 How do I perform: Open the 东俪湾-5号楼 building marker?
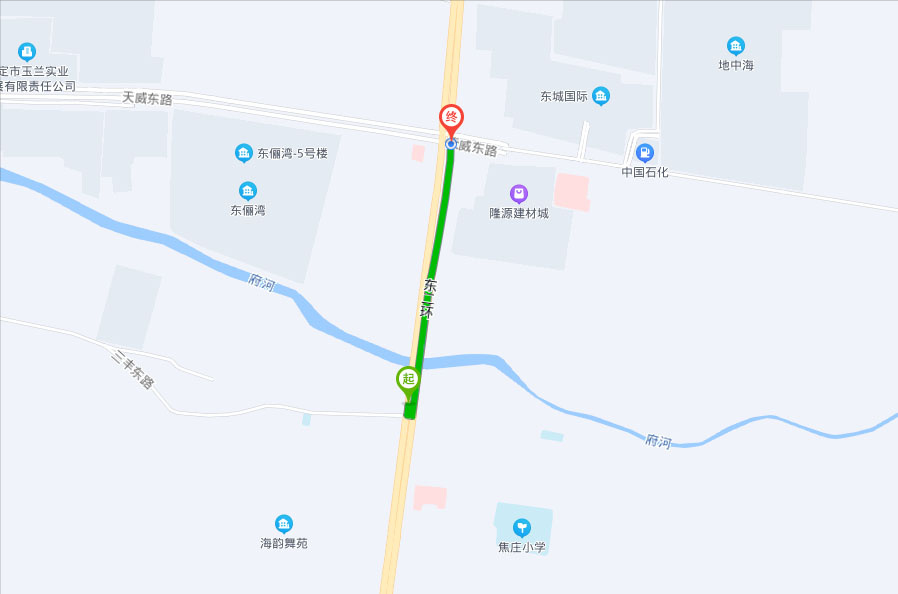[x=244, y=153]
